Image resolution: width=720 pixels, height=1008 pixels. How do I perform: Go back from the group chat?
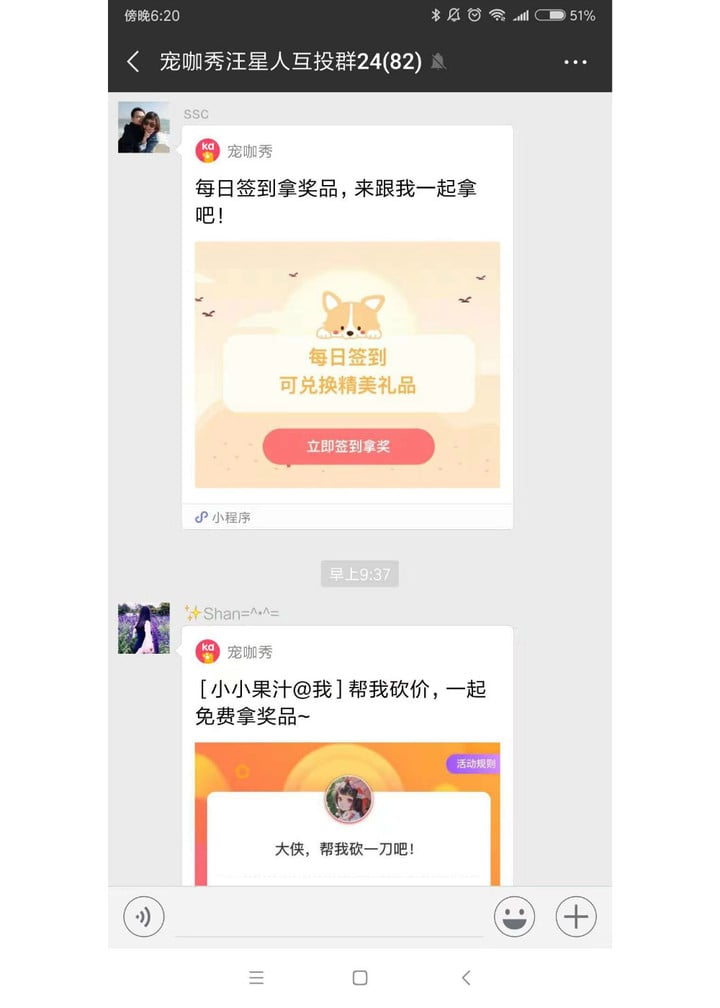(x=133, y=62)
